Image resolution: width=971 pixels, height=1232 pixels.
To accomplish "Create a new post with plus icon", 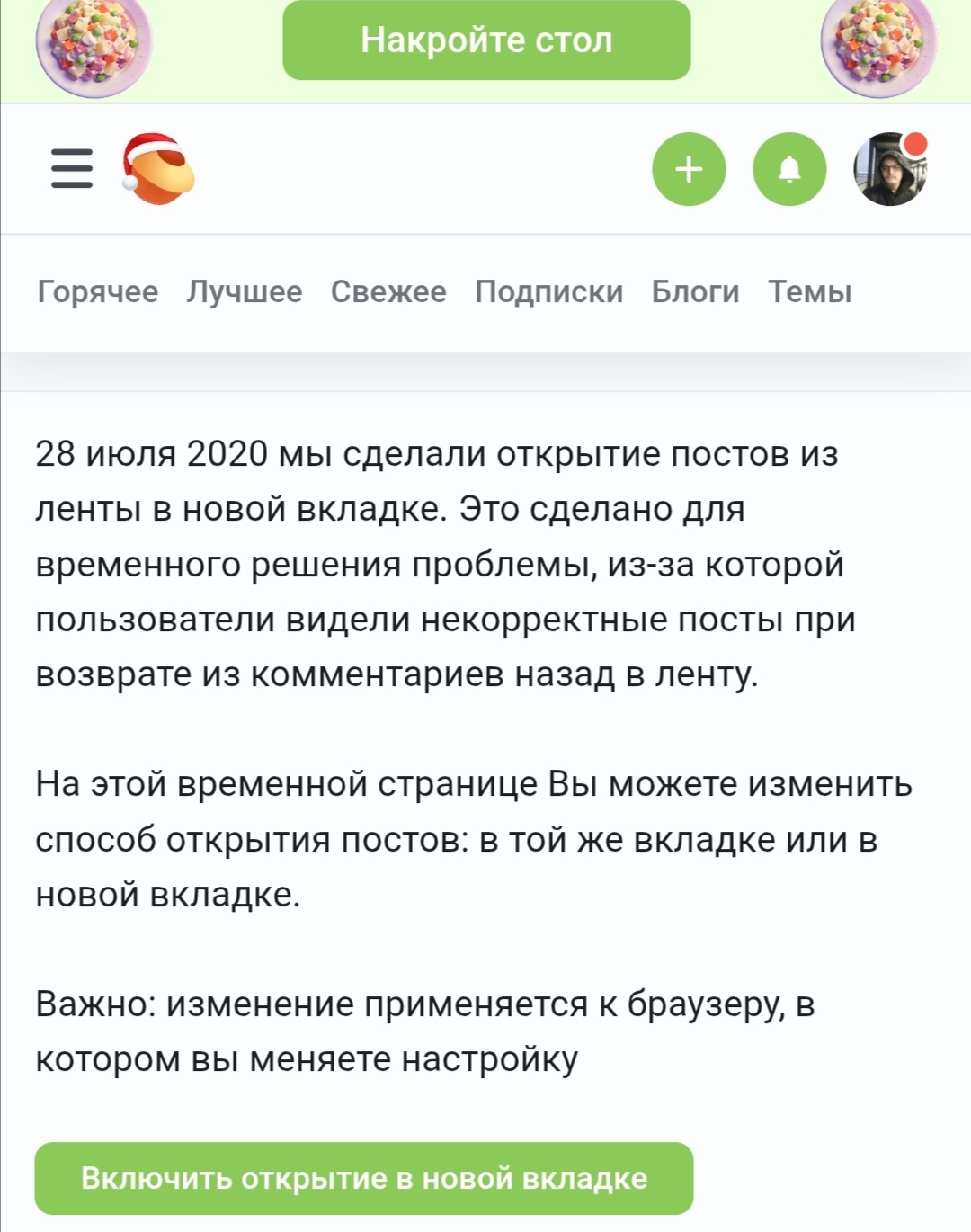I will pyautogui.click(x=689, y=169).
